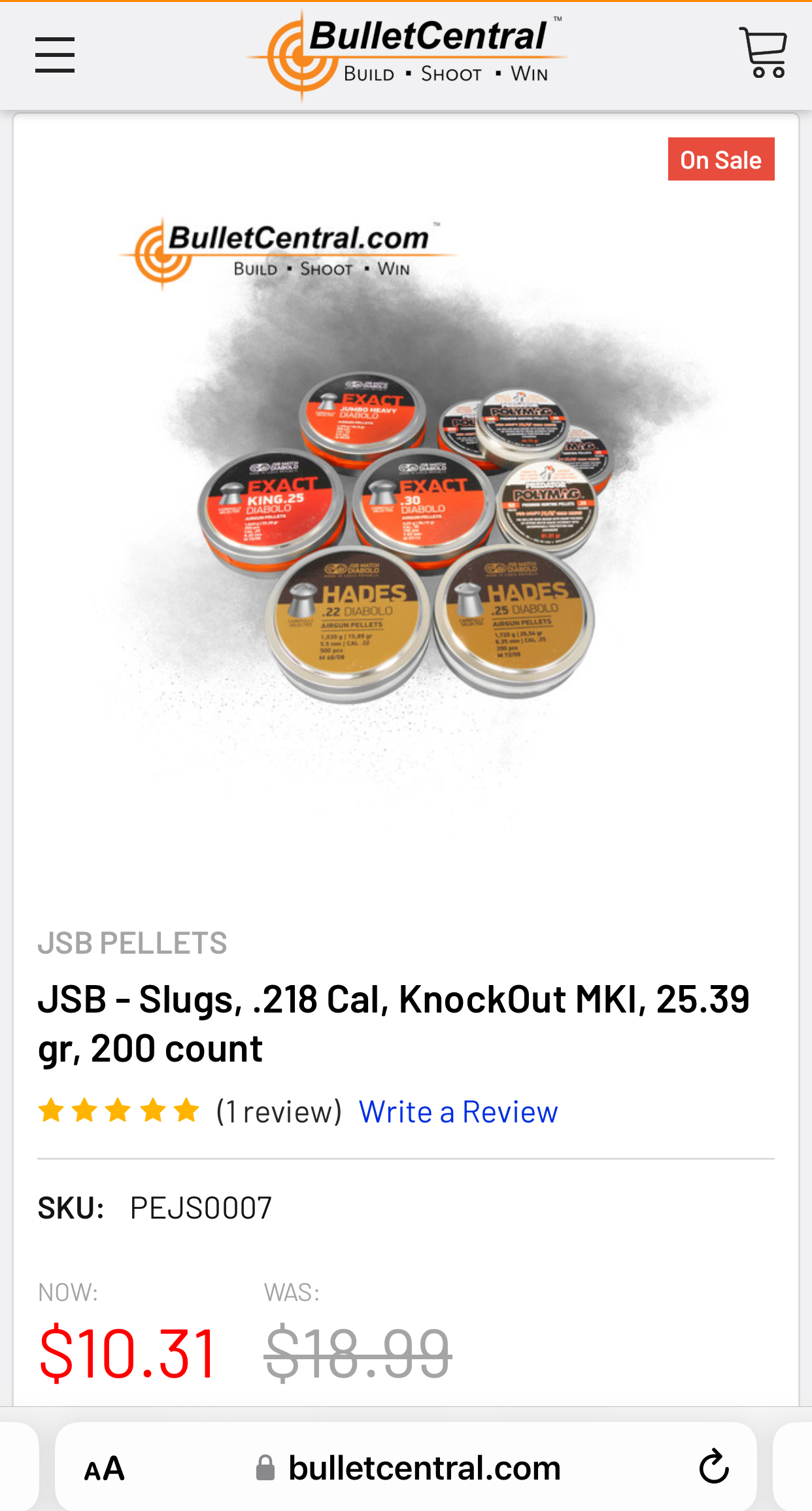Open the shopping cart
The width and height of the screenshot is (812, 1511).
tap(764, 54)
